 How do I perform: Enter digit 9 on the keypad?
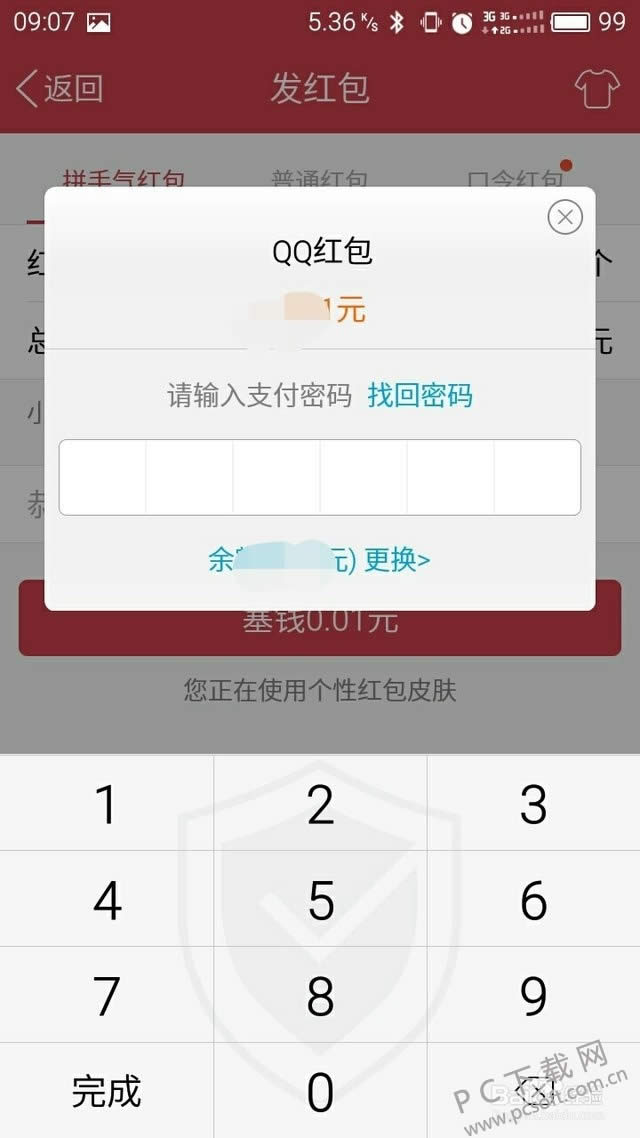(533, 996)
